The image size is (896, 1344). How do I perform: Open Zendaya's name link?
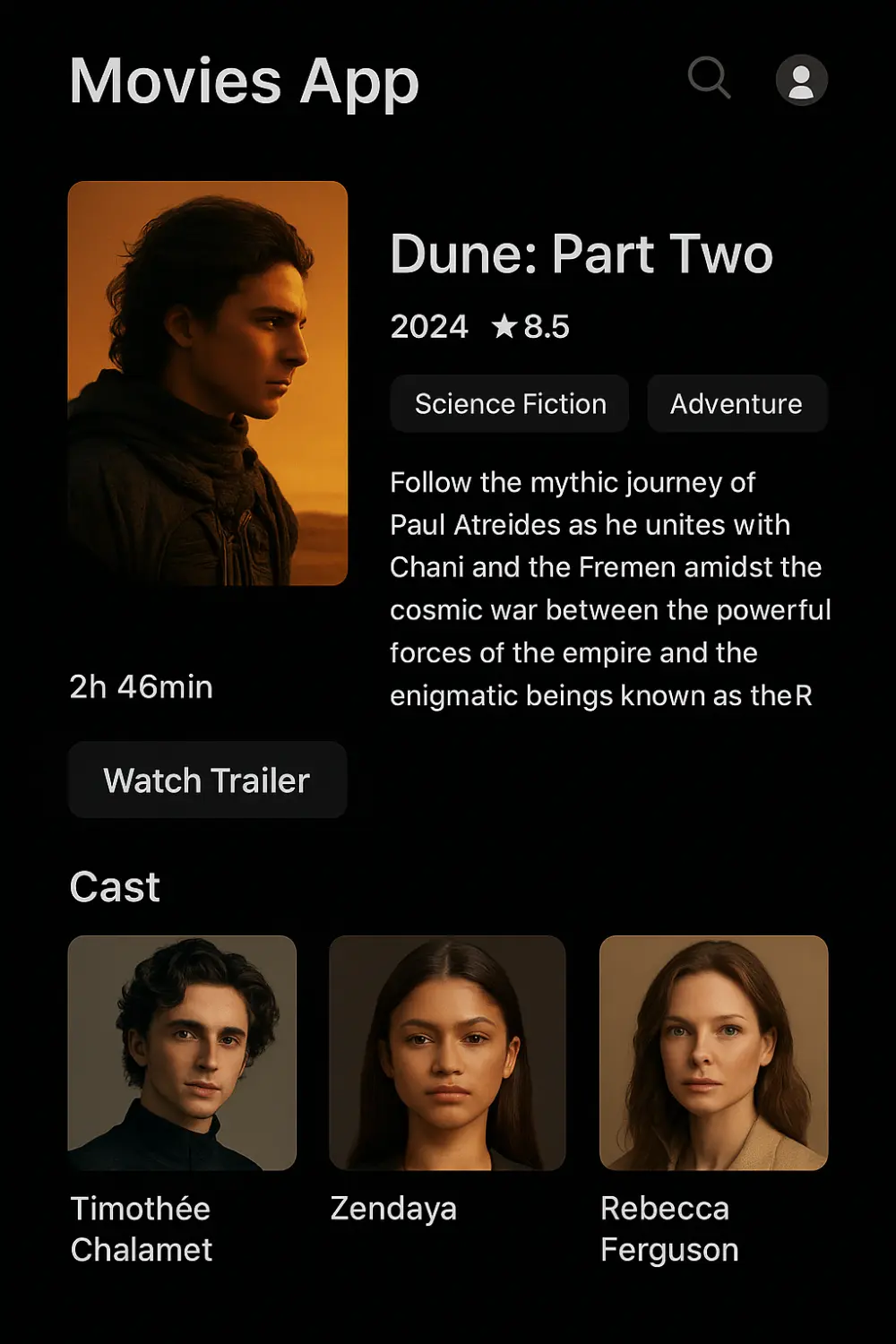[392, 1210]
